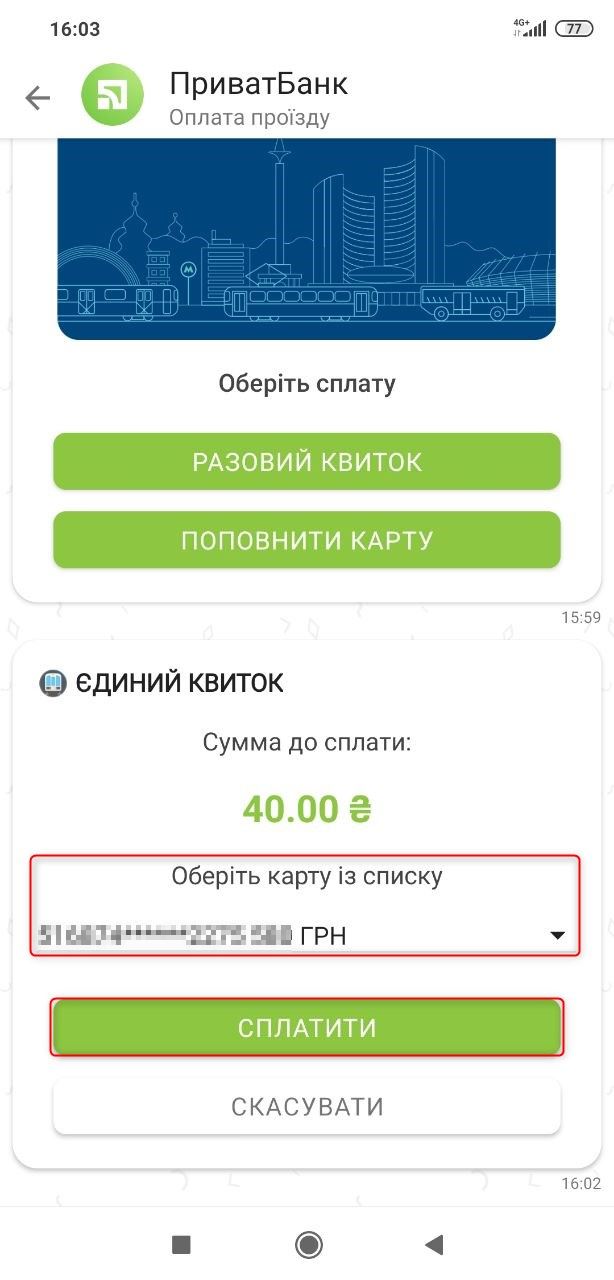Go back using the app bar arrow

pos(38,98)
